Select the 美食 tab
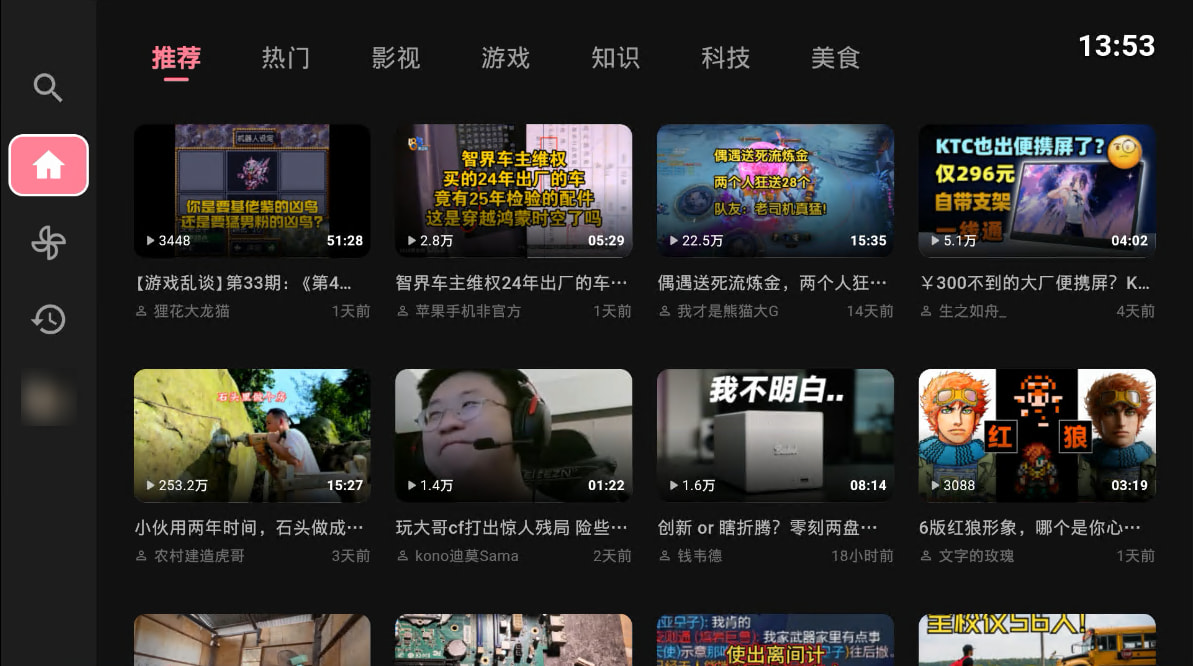Image resolution: width=1193 pixels, height=666 pixels. [x=836, y=58]
